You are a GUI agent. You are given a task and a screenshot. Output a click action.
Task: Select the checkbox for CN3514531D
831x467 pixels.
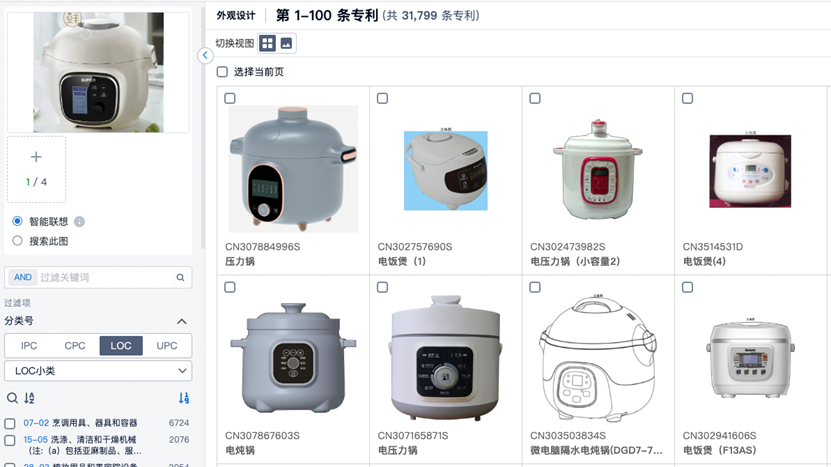coord(687,98)
